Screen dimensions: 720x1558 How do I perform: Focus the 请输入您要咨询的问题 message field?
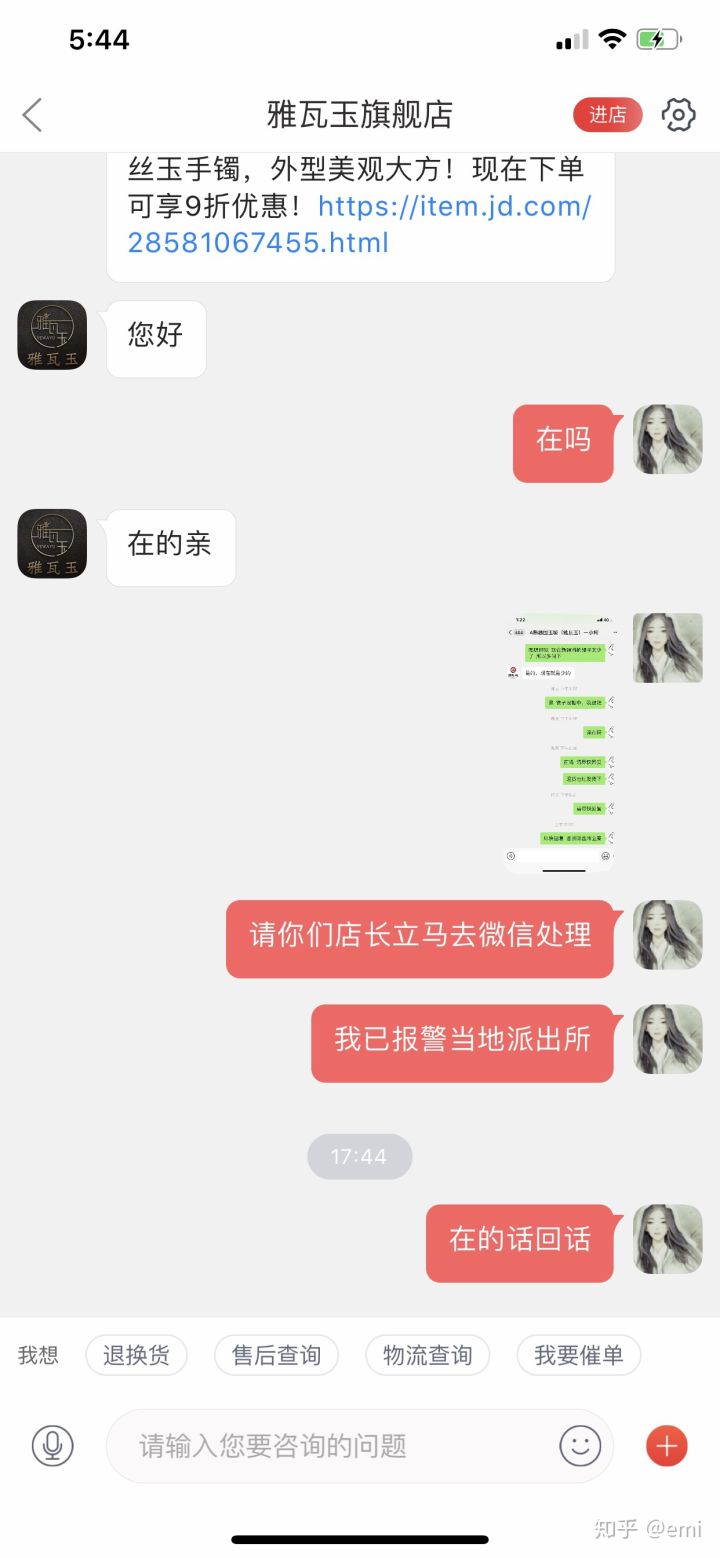pyautogui.click(x=330, y=1446)
